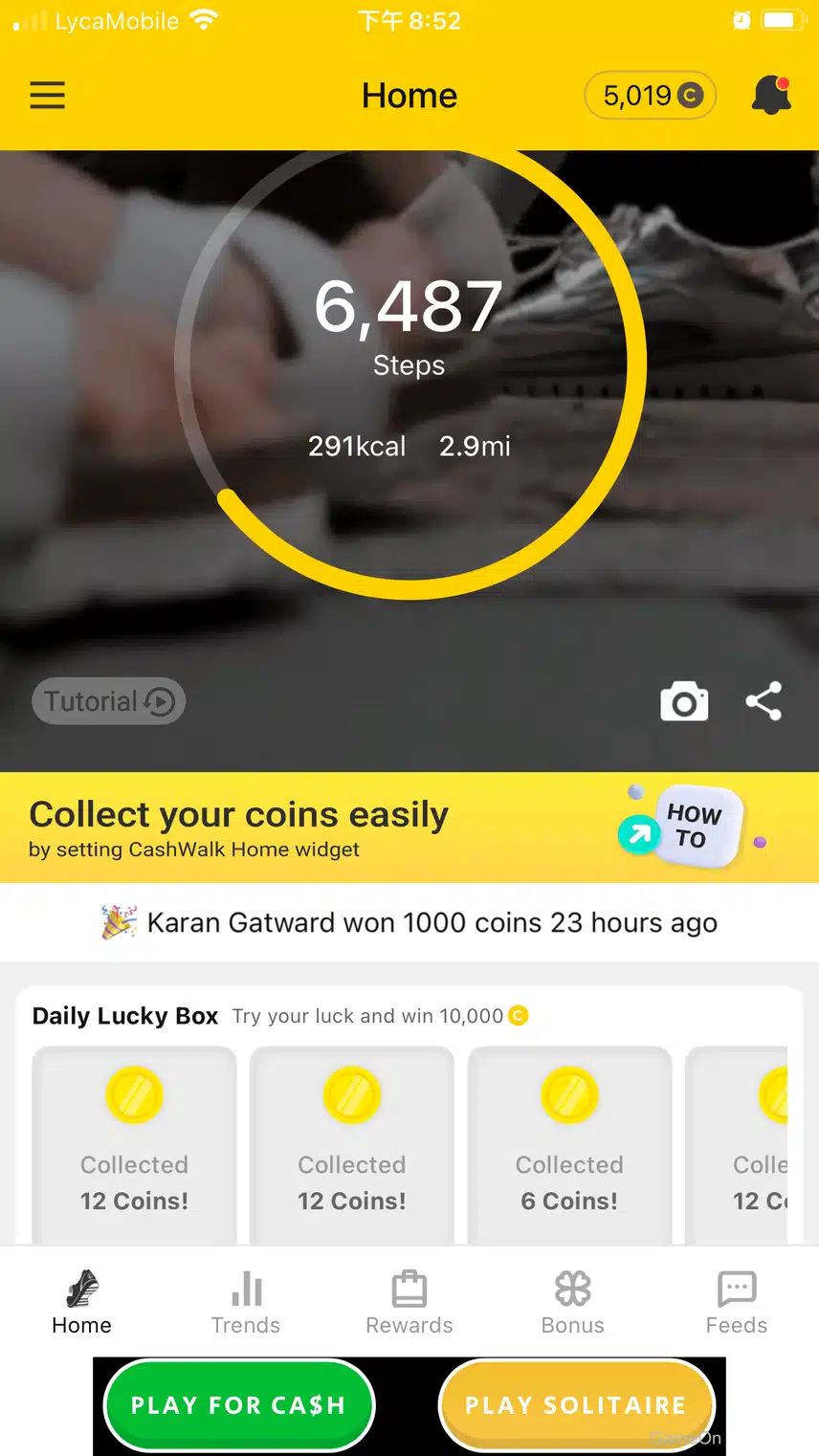Viewport: 819px width, 1456px height.
Task: Switch to the Feeds tab
Action: (737, 1302)
